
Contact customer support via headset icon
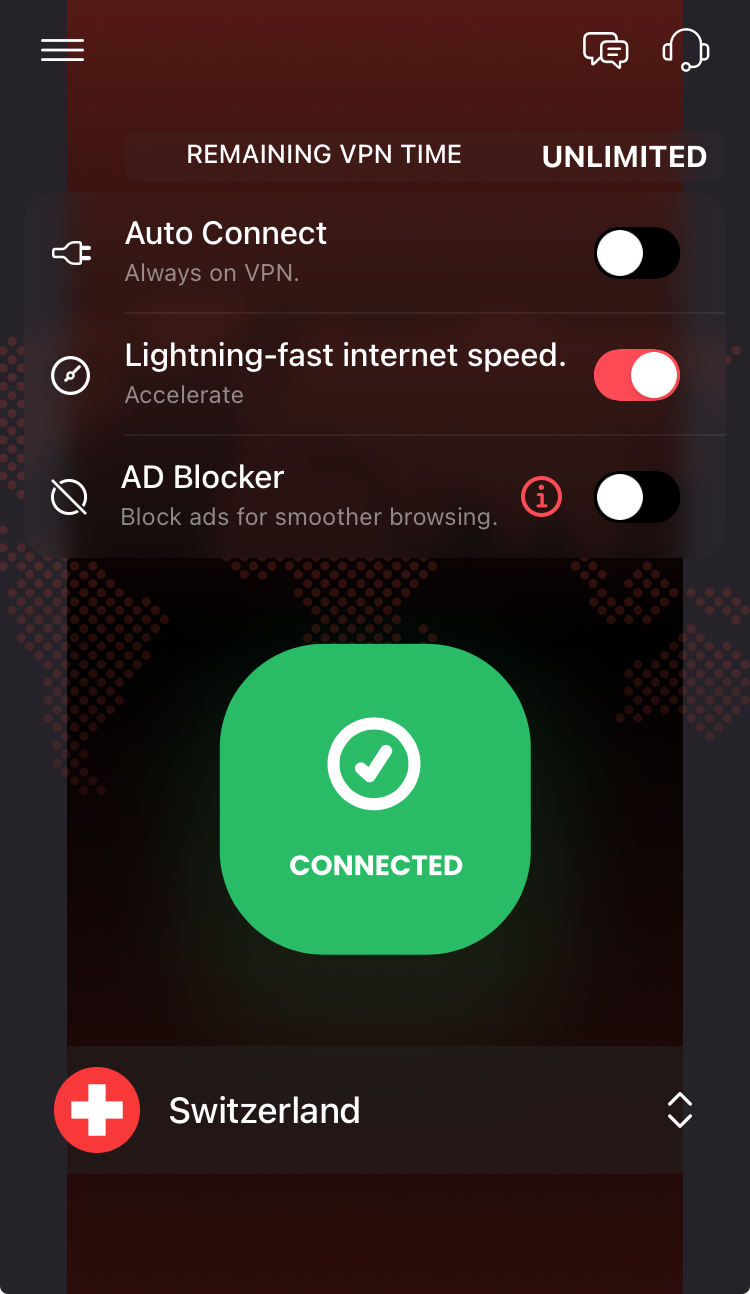(686, 50)
